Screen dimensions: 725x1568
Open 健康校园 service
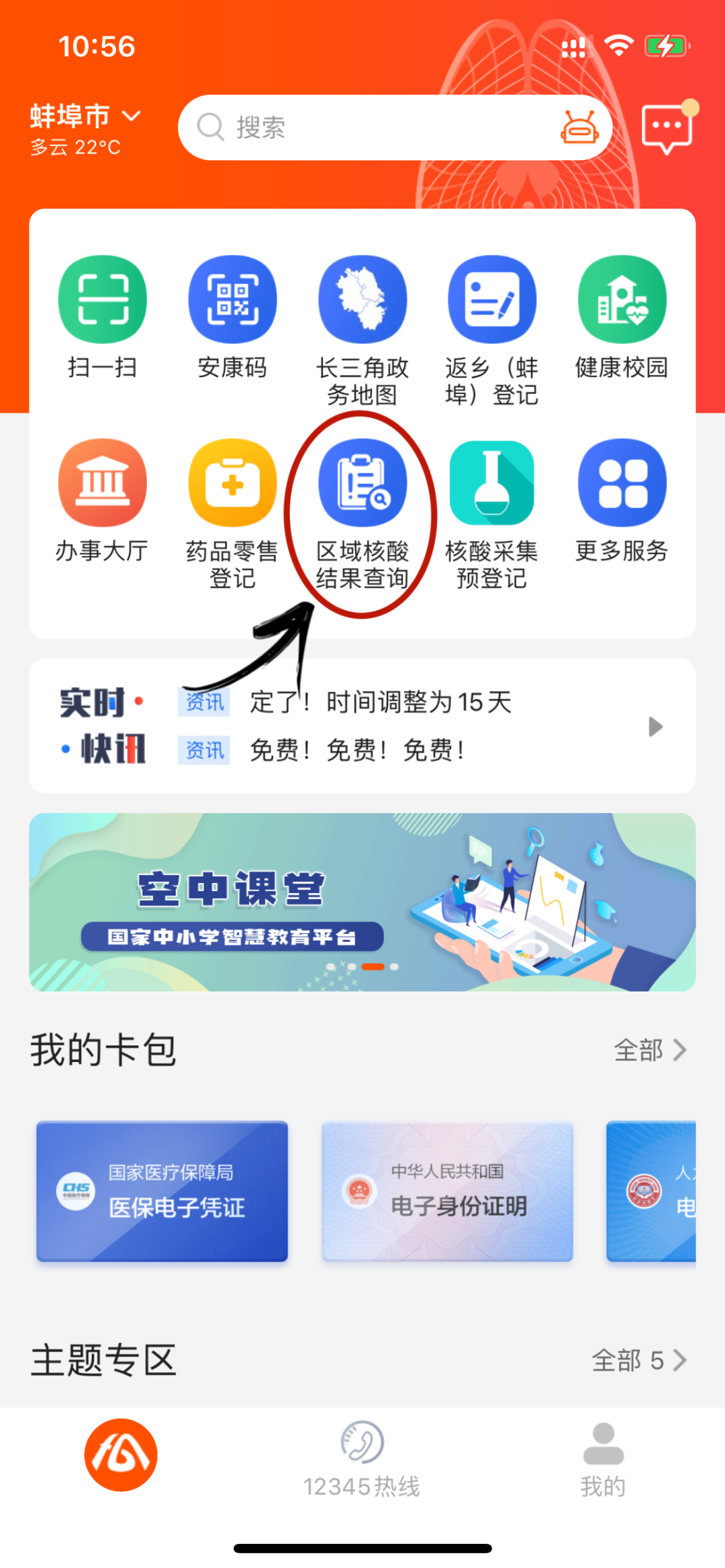622,300
